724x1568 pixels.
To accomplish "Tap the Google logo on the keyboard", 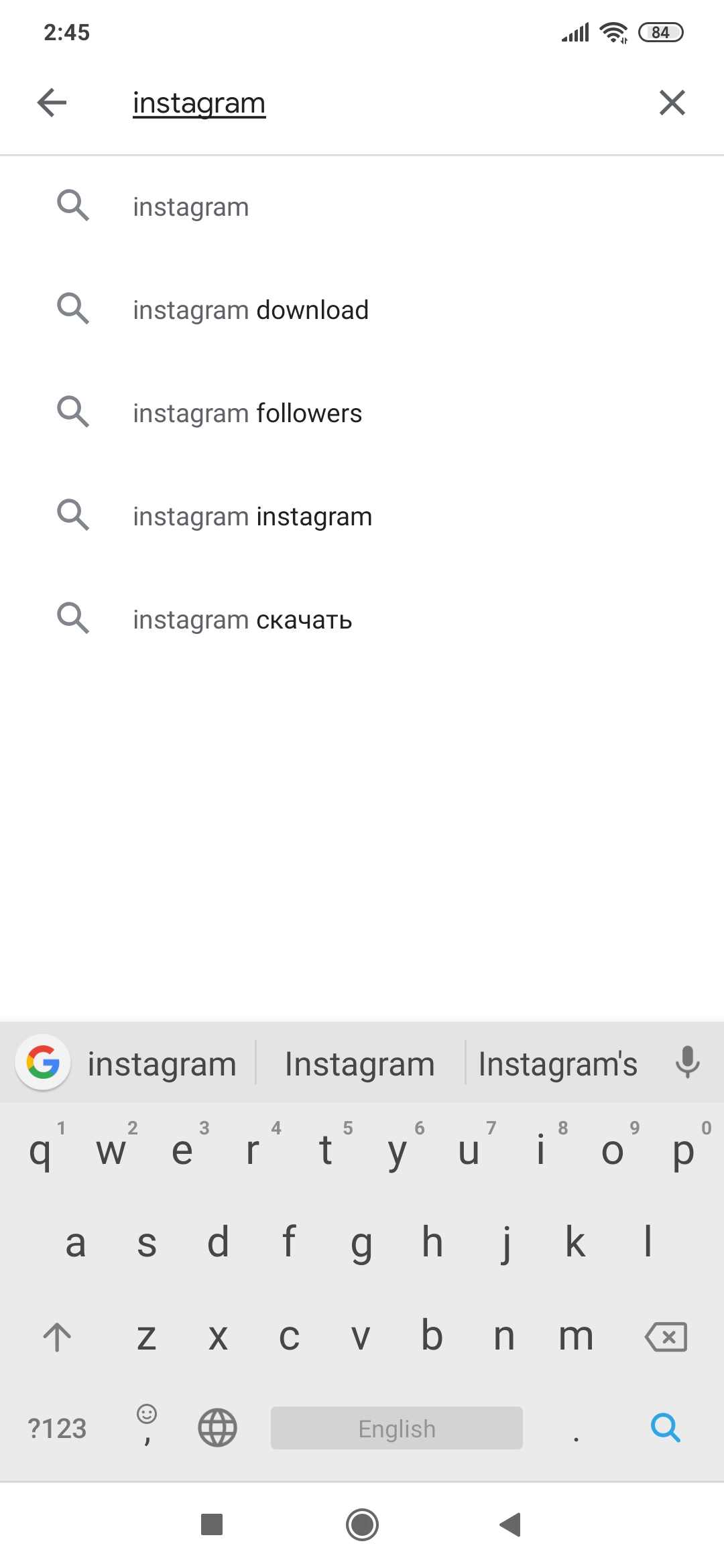I will pos(43,1063).
